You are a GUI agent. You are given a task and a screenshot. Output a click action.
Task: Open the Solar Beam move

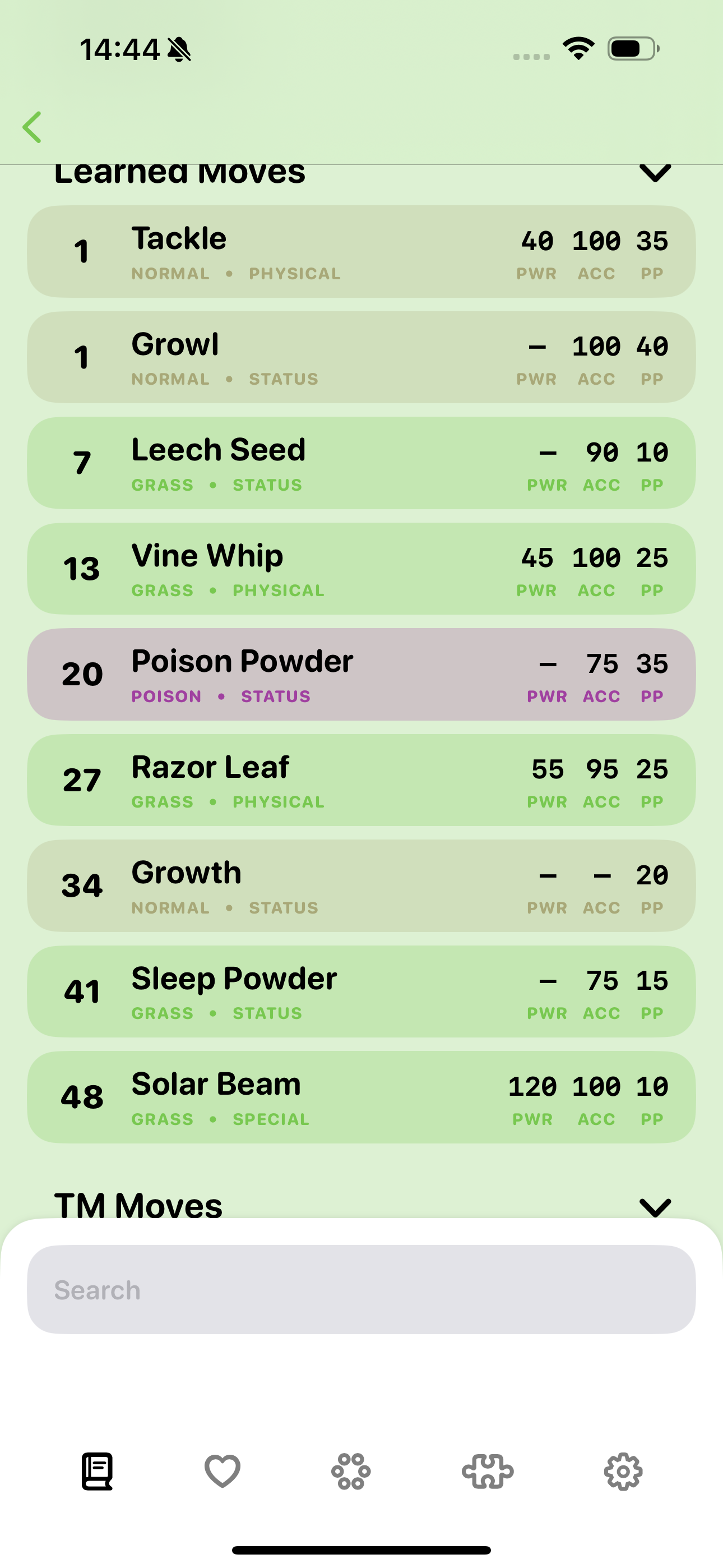[361, 1097]
